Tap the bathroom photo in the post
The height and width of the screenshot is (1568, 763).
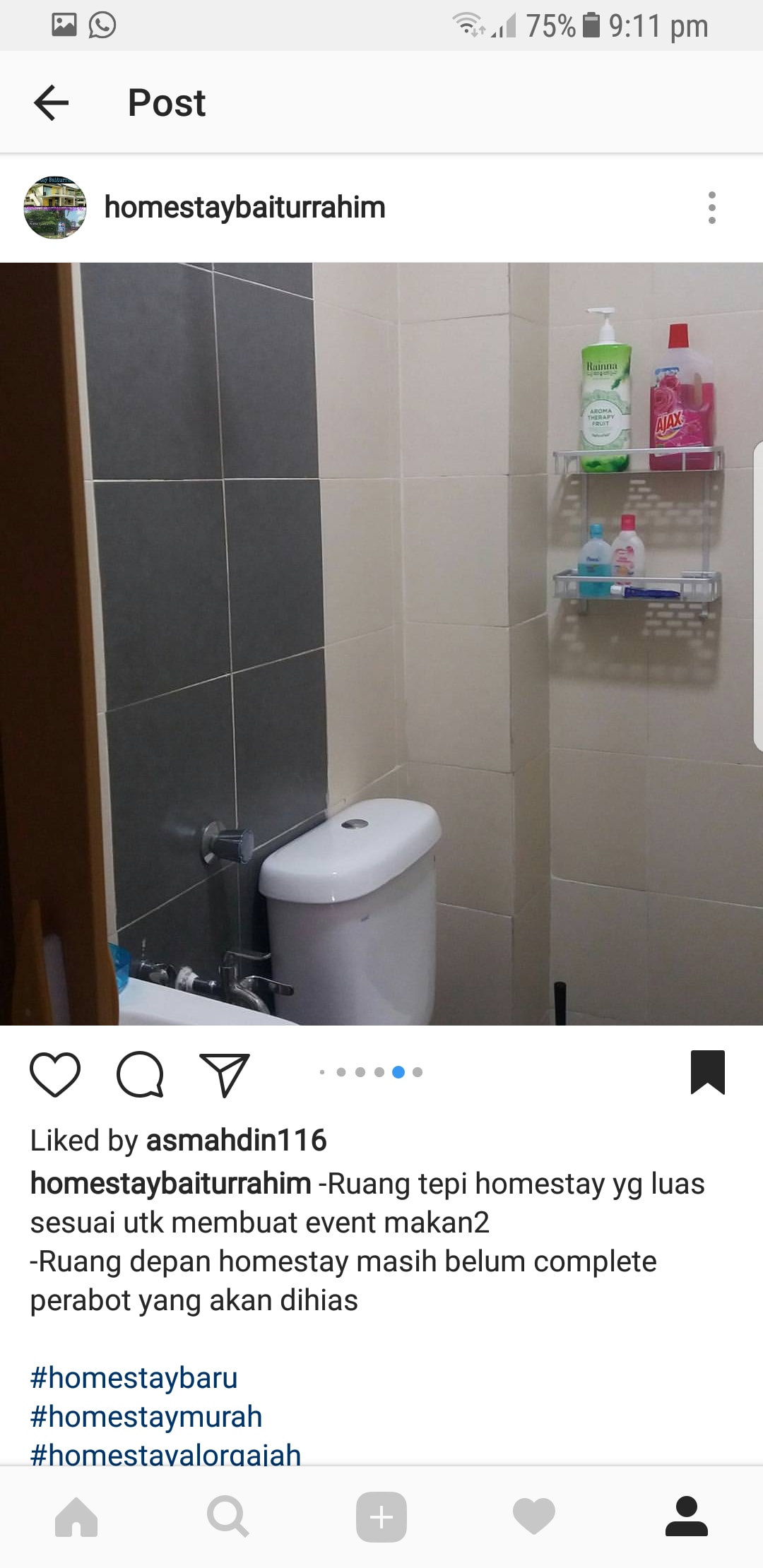[381, 643]
